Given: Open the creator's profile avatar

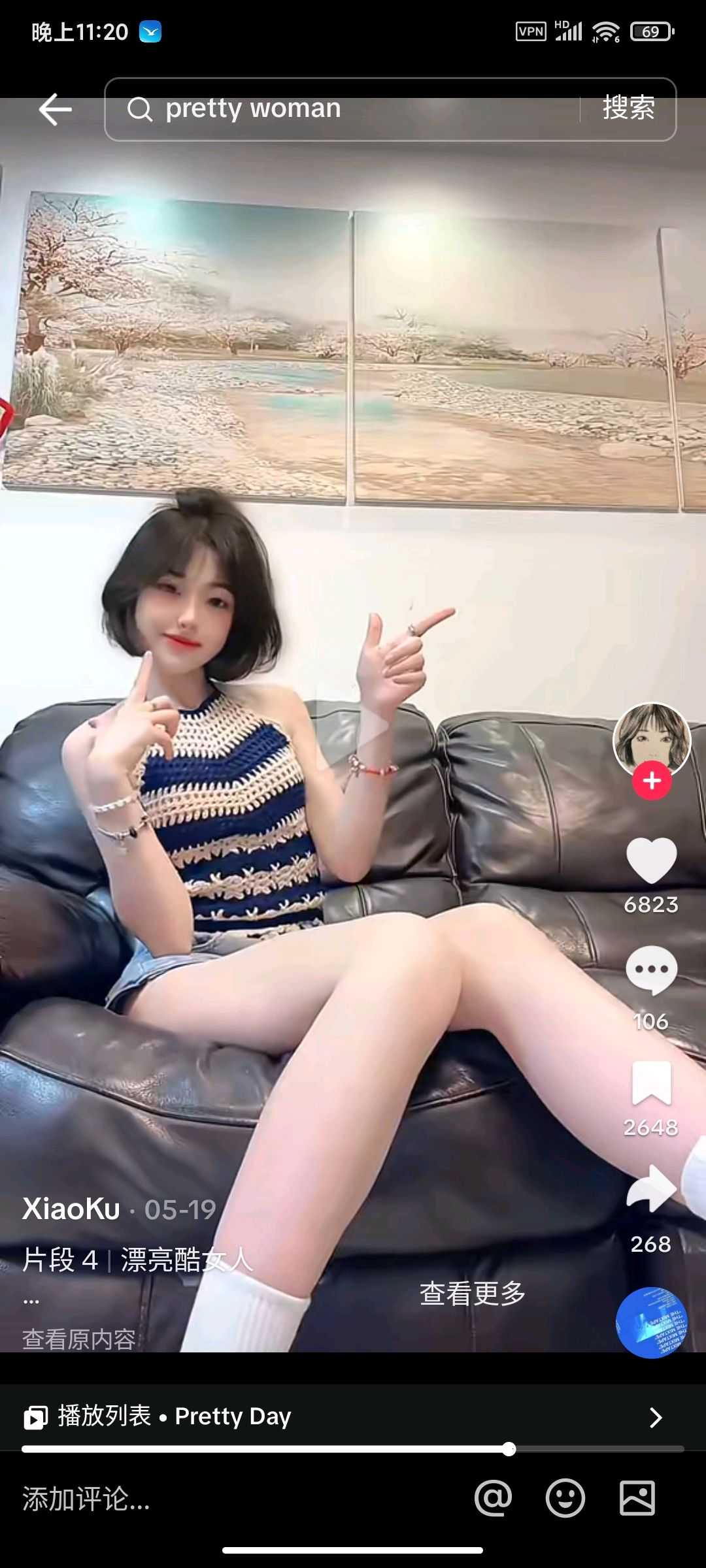Looking at the screenshot, I should [652, 740].
